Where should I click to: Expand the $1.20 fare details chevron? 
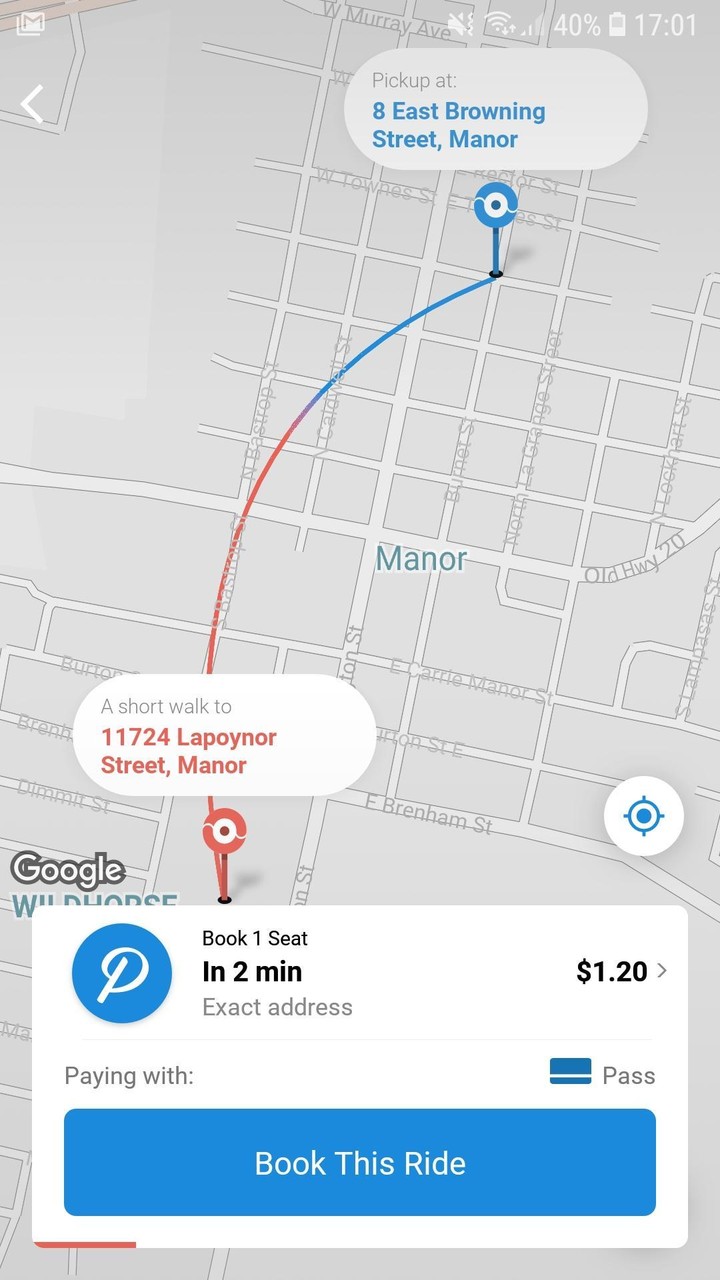pyautogui.click(x=661, y=970)
